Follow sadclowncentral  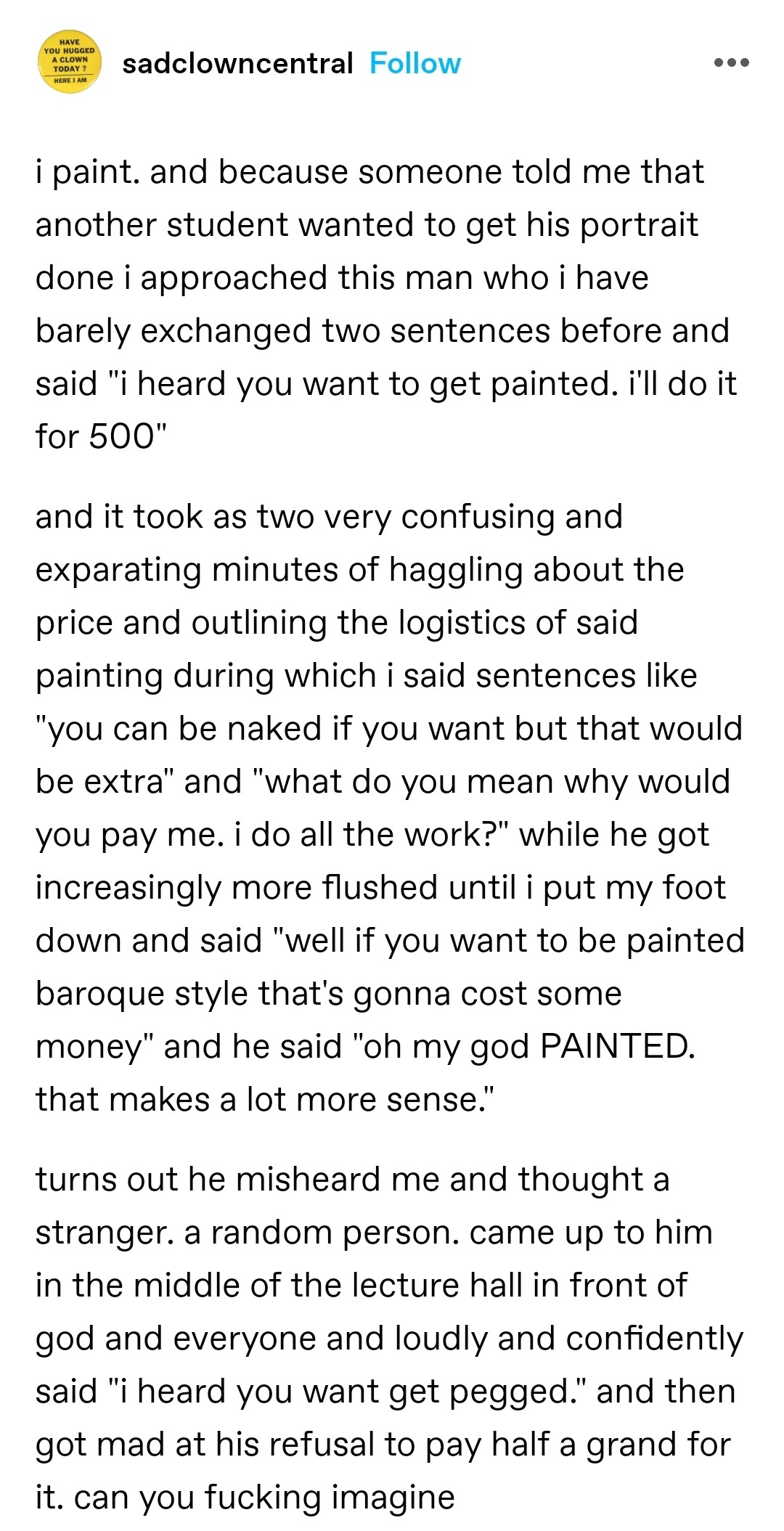(415, 64)
